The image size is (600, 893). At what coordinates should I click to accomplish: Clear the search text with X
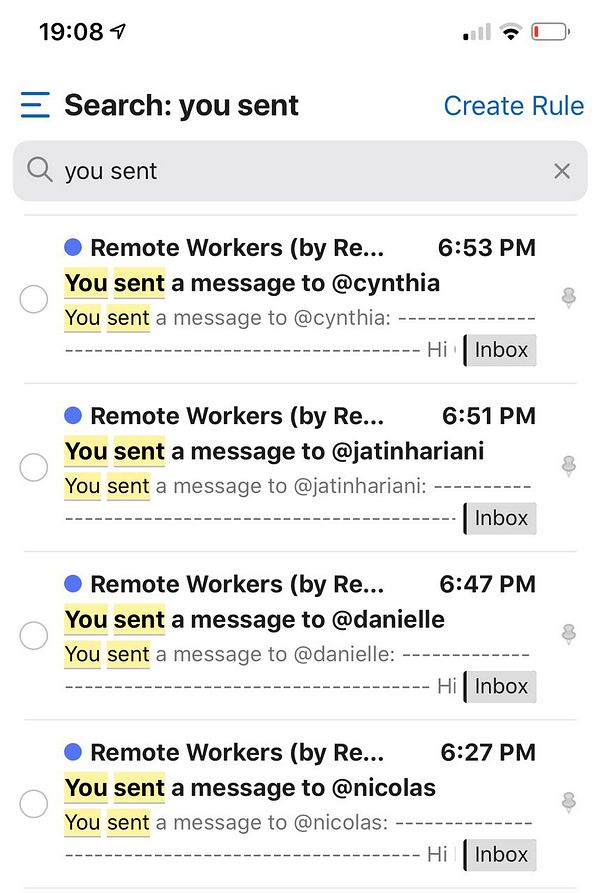(562, 171)
